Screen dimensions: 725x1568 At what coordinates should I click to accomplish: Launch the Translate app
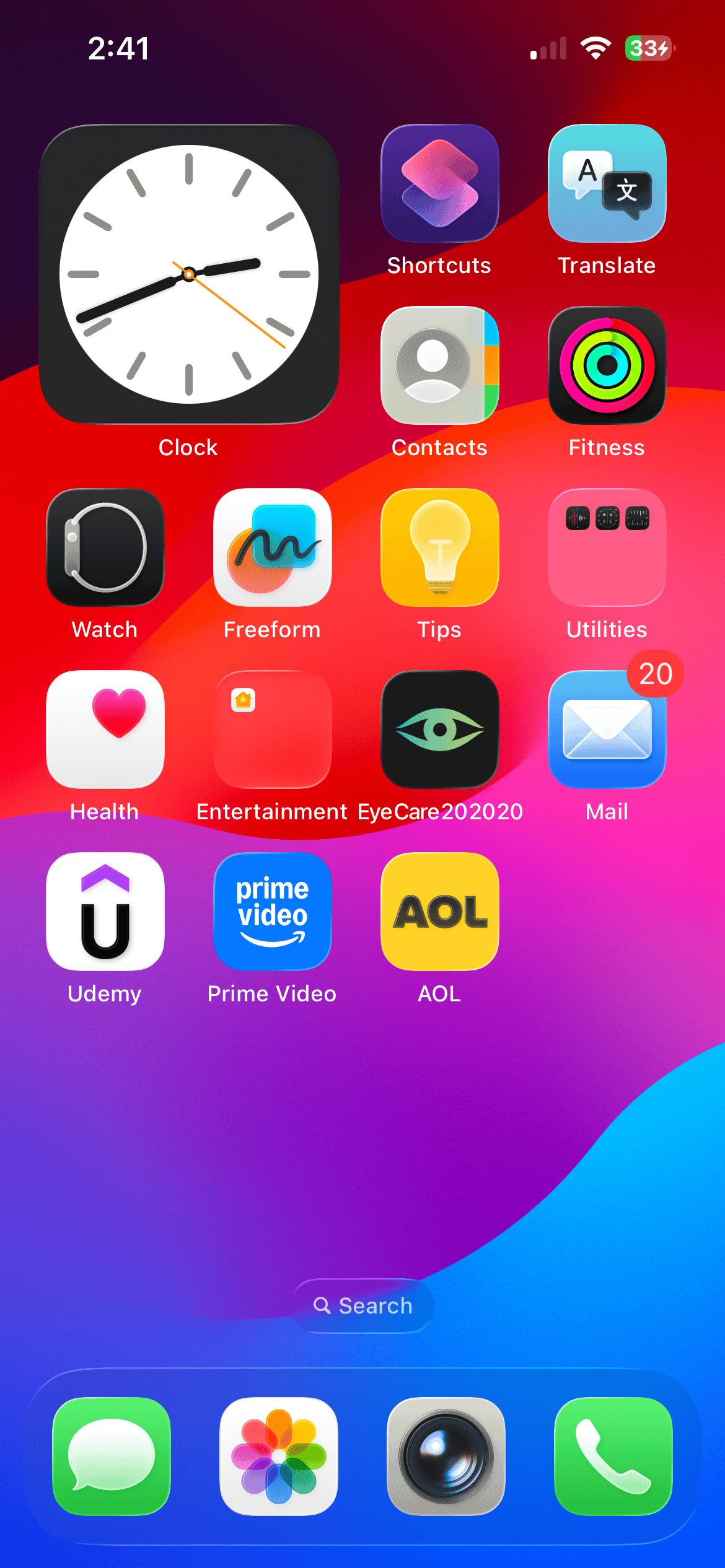coord(606,183)
